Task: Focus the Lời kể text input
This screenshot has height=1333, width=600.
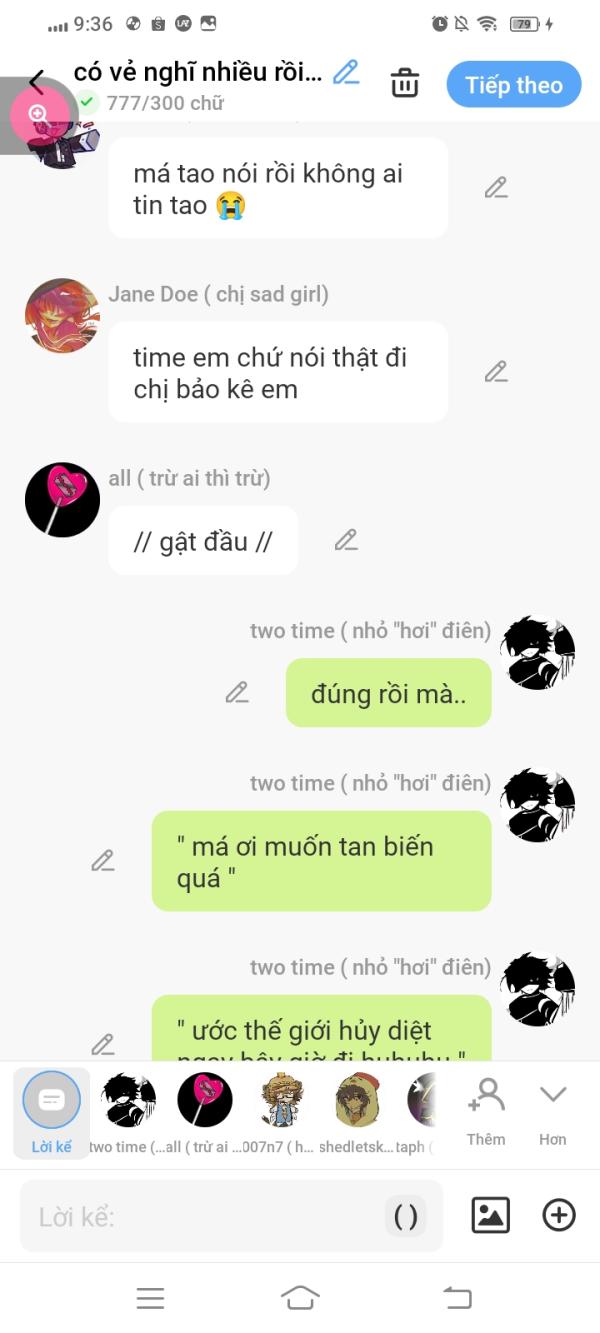Action: coord(200,1217)
